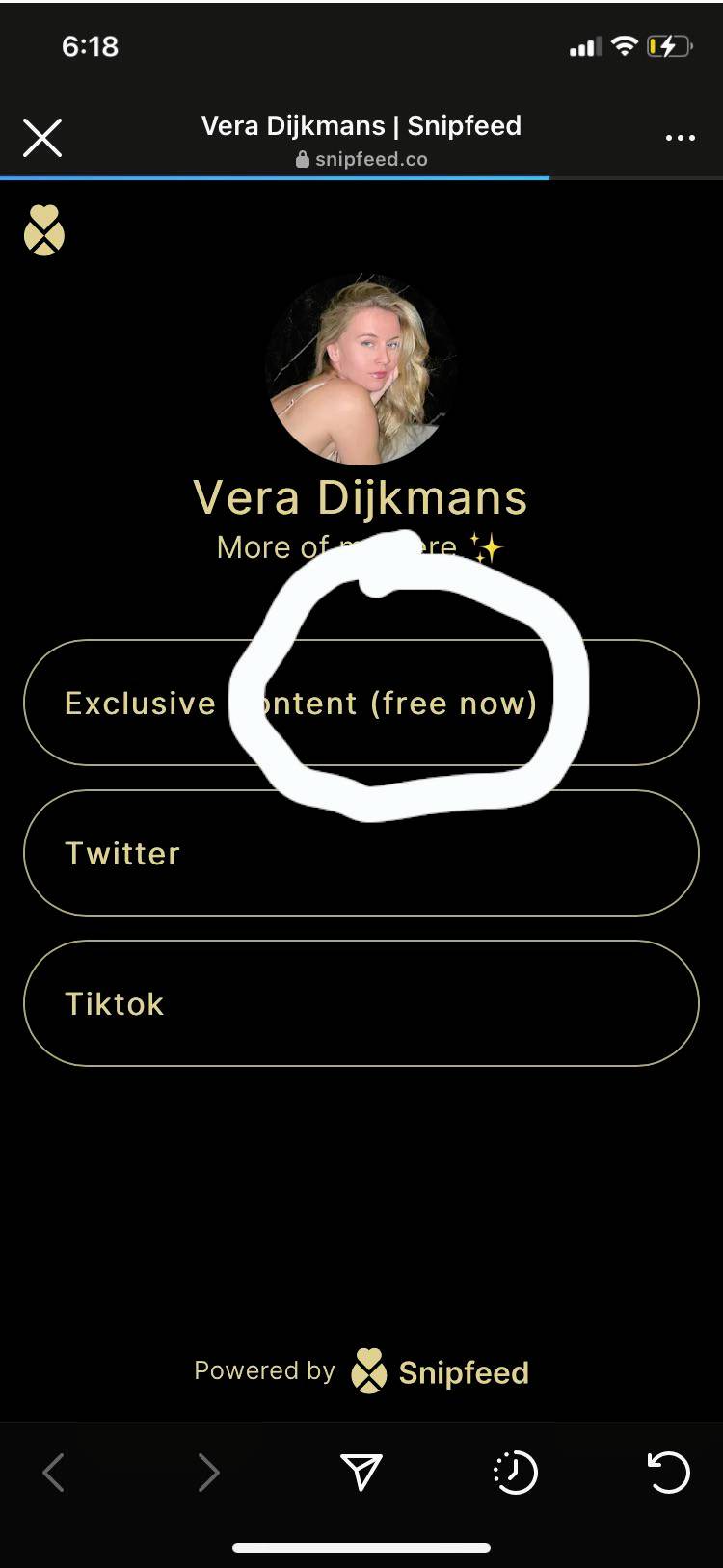Open Exclusive content (free now) link

point(361,703)
